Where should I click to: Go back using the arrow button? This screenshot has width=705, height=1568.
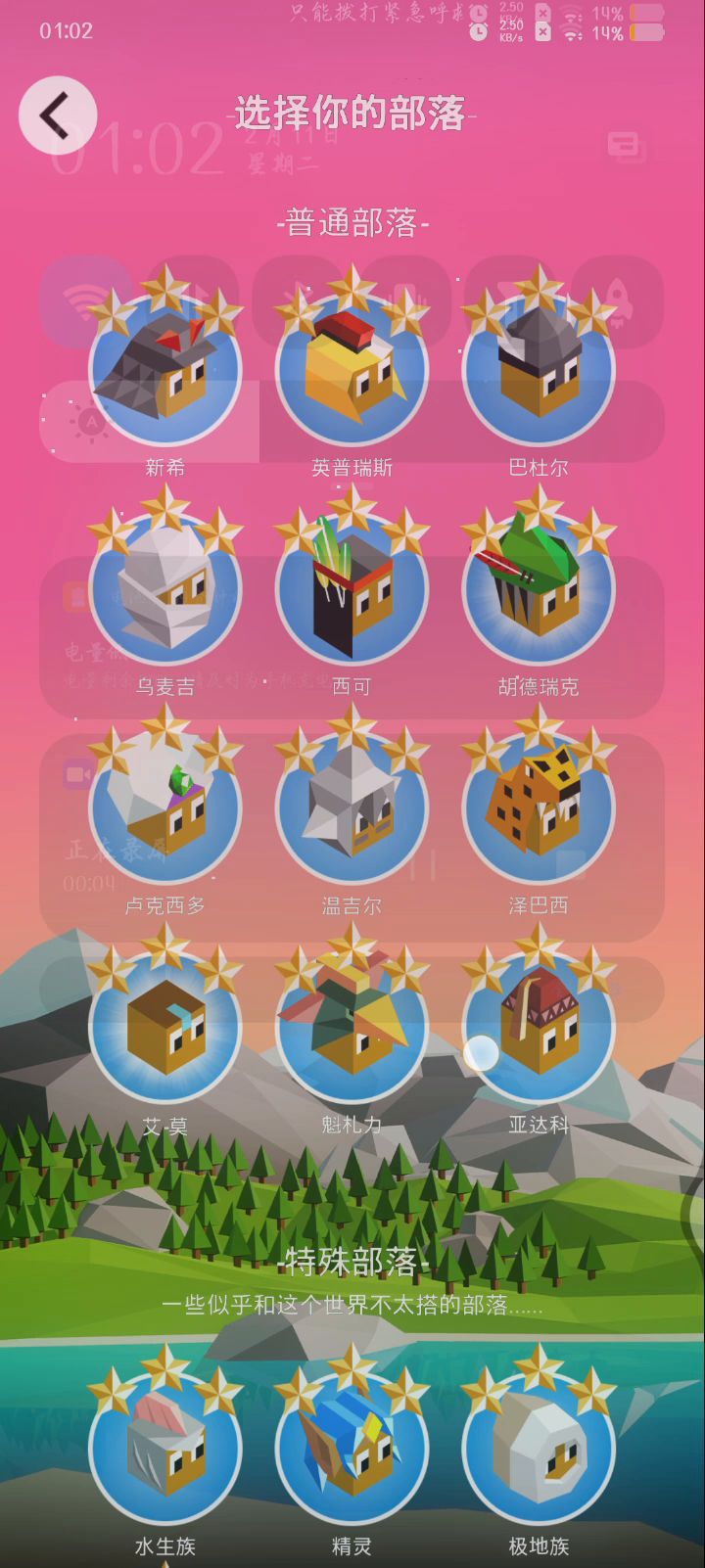pyautogui.click(x=57, y=115)
